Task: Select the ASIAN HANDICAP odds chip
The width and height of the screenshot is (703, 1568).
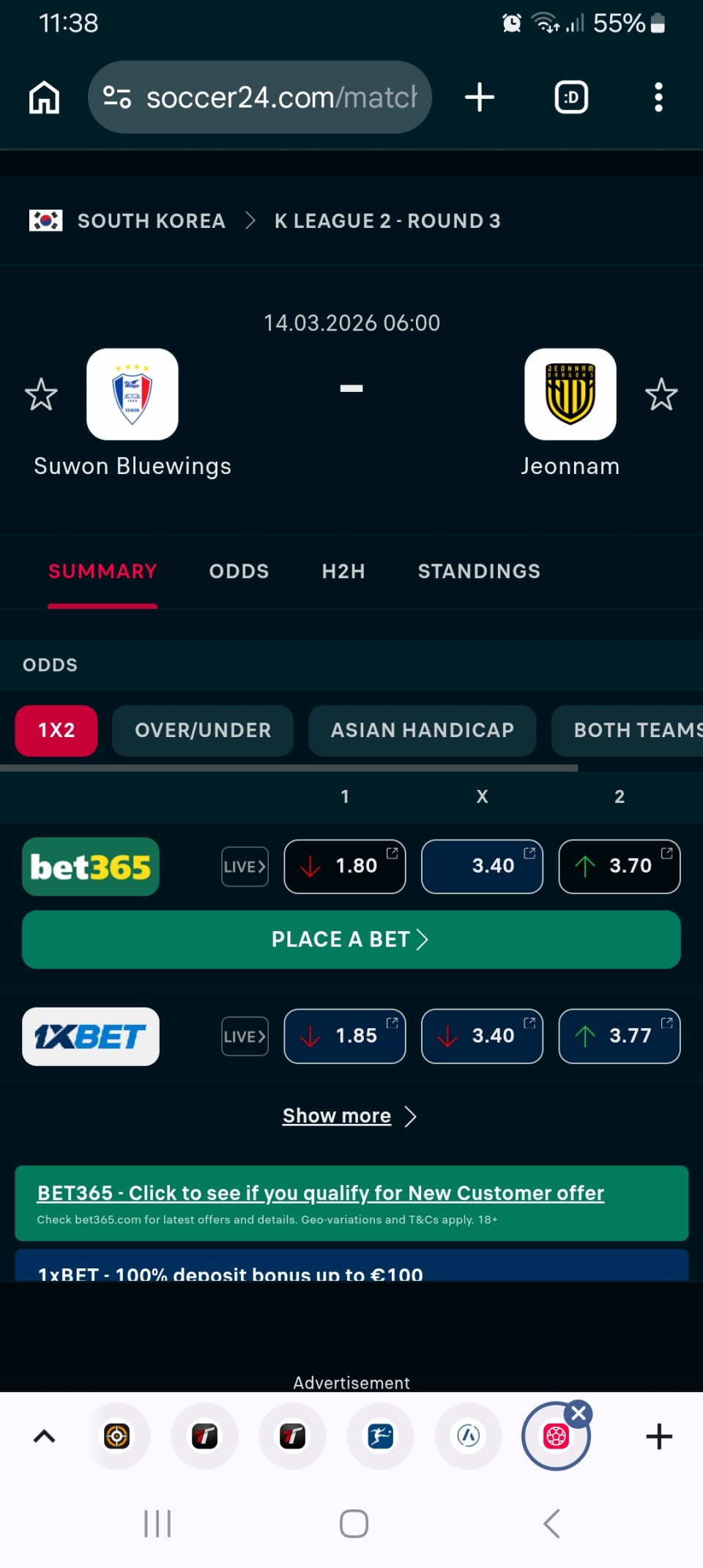Action: [423, 731]
